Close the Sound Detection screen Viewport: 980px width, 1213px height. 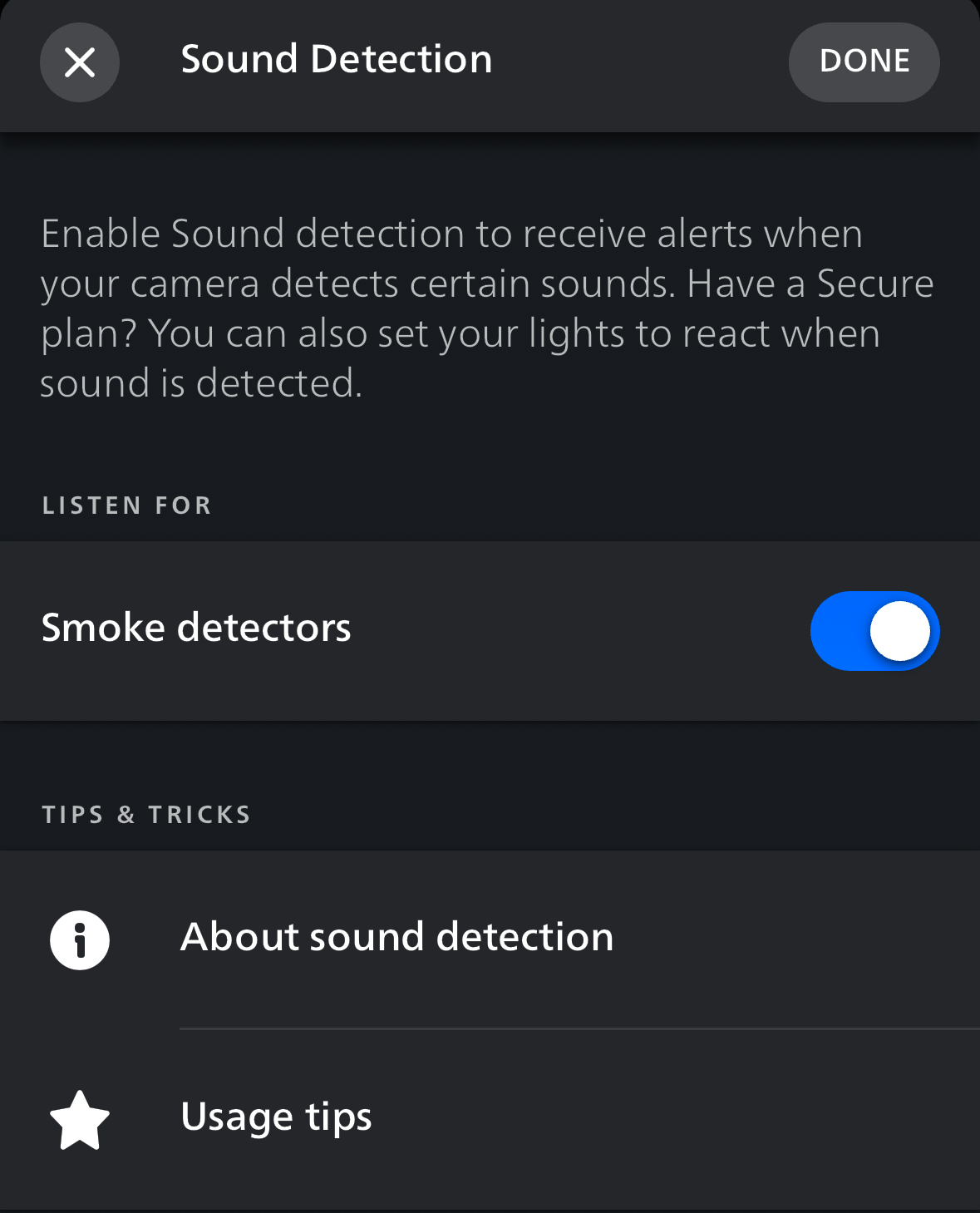[x=80, y=62]
